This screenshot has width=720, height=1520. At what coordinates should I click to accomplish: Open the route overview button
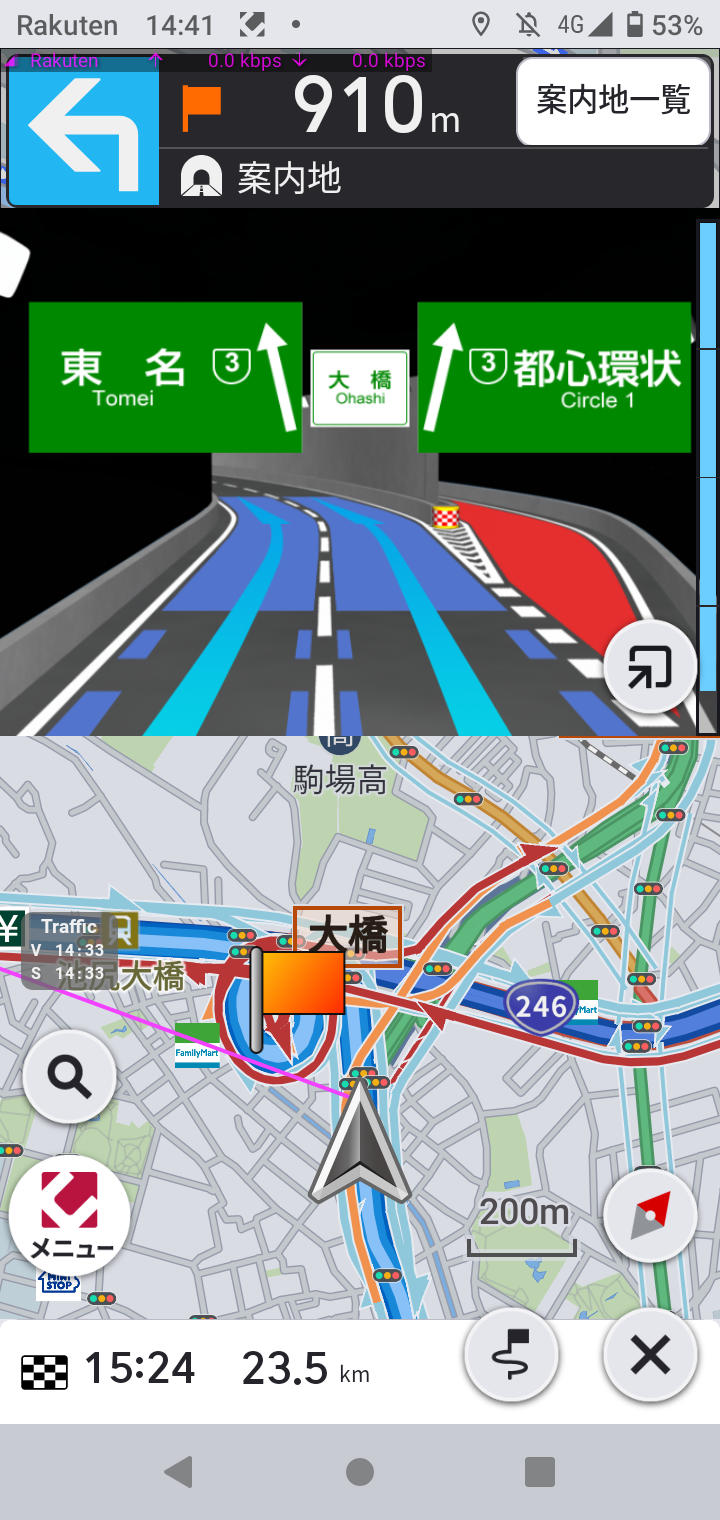coord(511,1356)
